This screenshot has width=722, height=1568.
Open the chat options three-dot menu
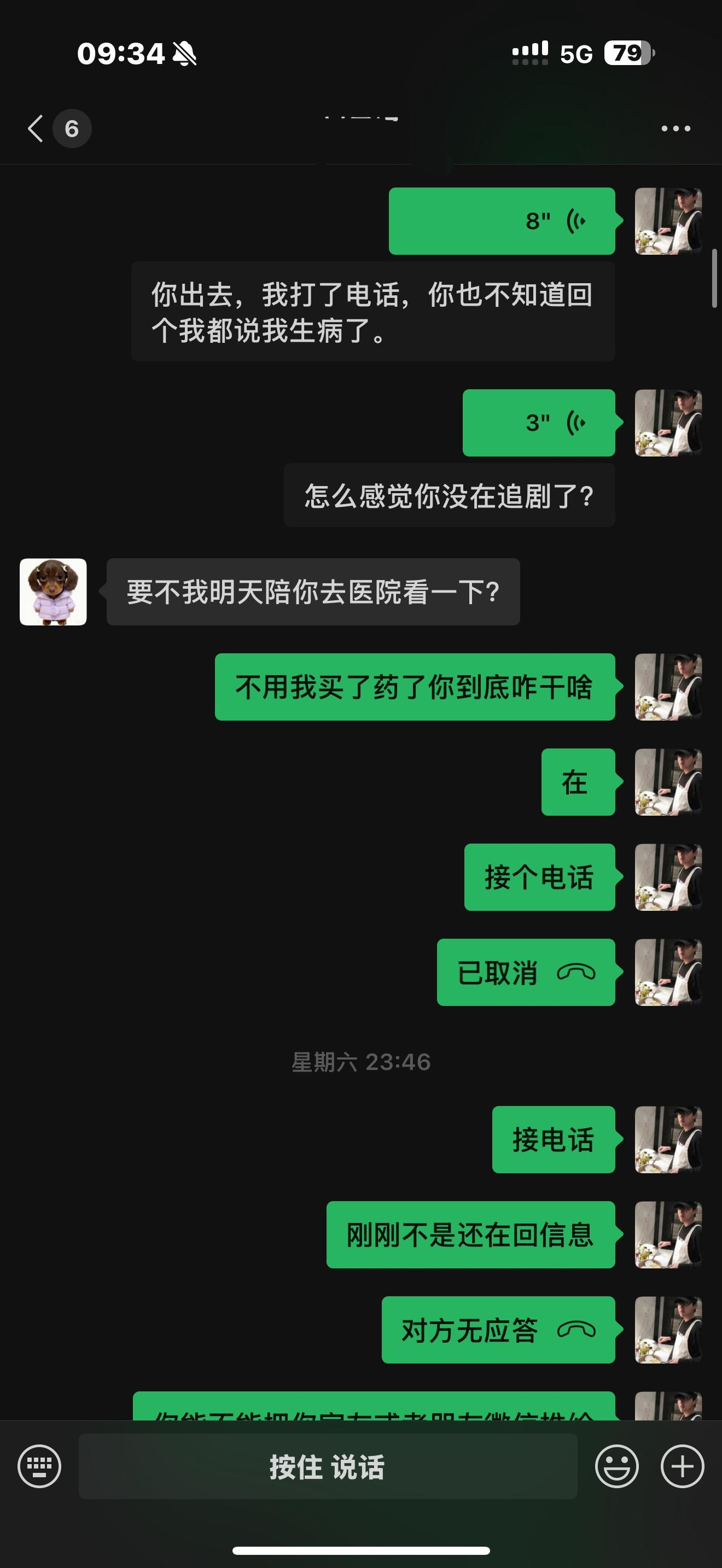click(675, 128)
